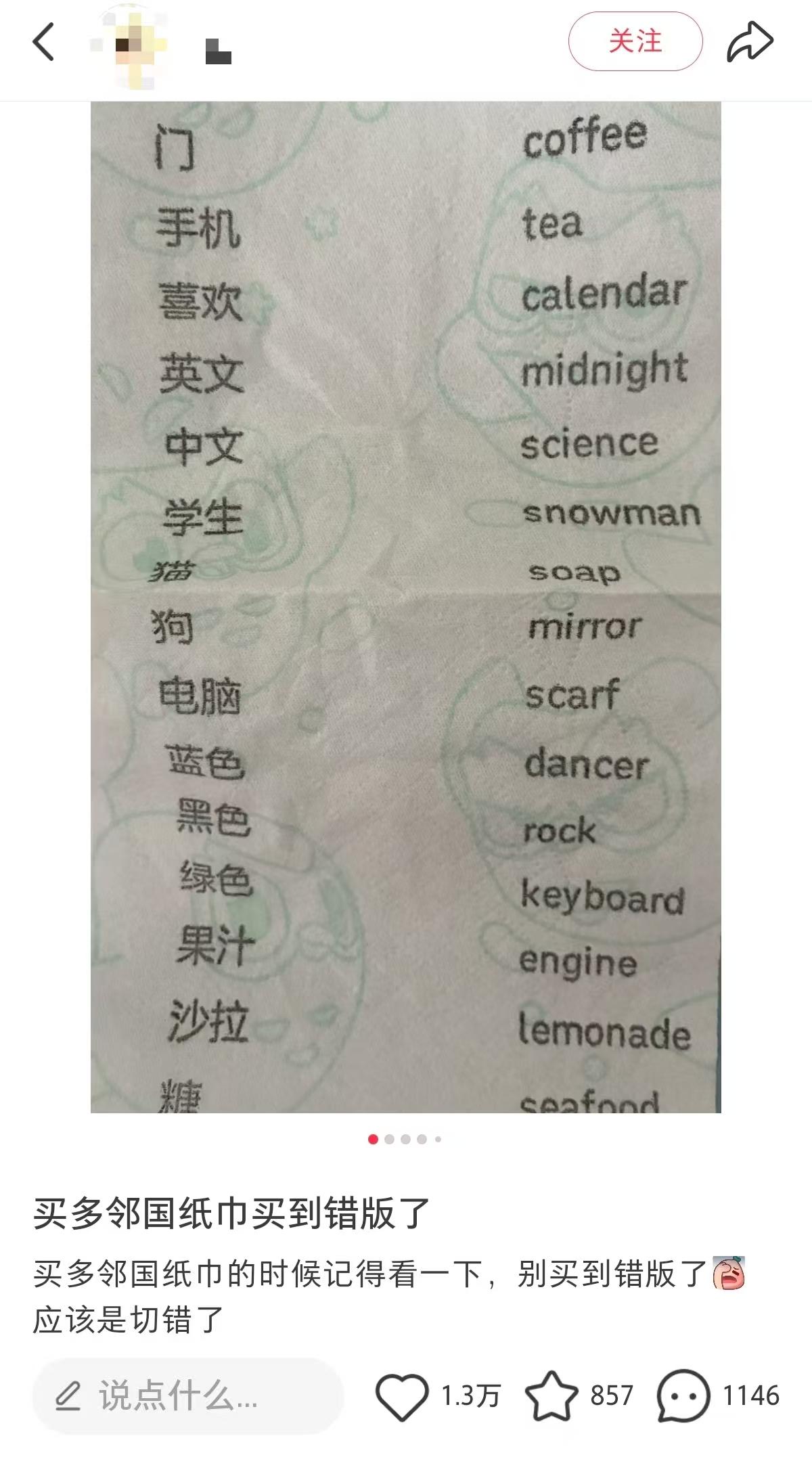The image size is (812, 1476).
Task: Follow the author with 关注 button
Action: click(x=635, y=41)
